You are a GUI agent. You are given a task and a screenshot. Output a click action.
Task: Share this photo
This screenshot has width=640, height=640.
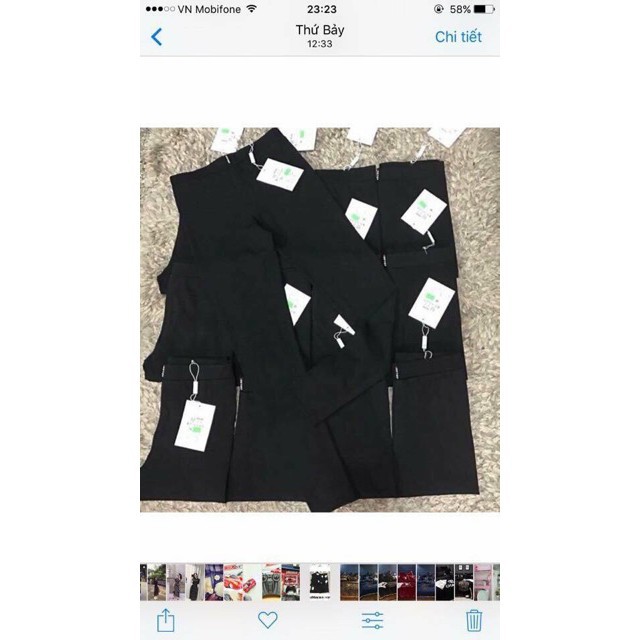coord(165,620)
